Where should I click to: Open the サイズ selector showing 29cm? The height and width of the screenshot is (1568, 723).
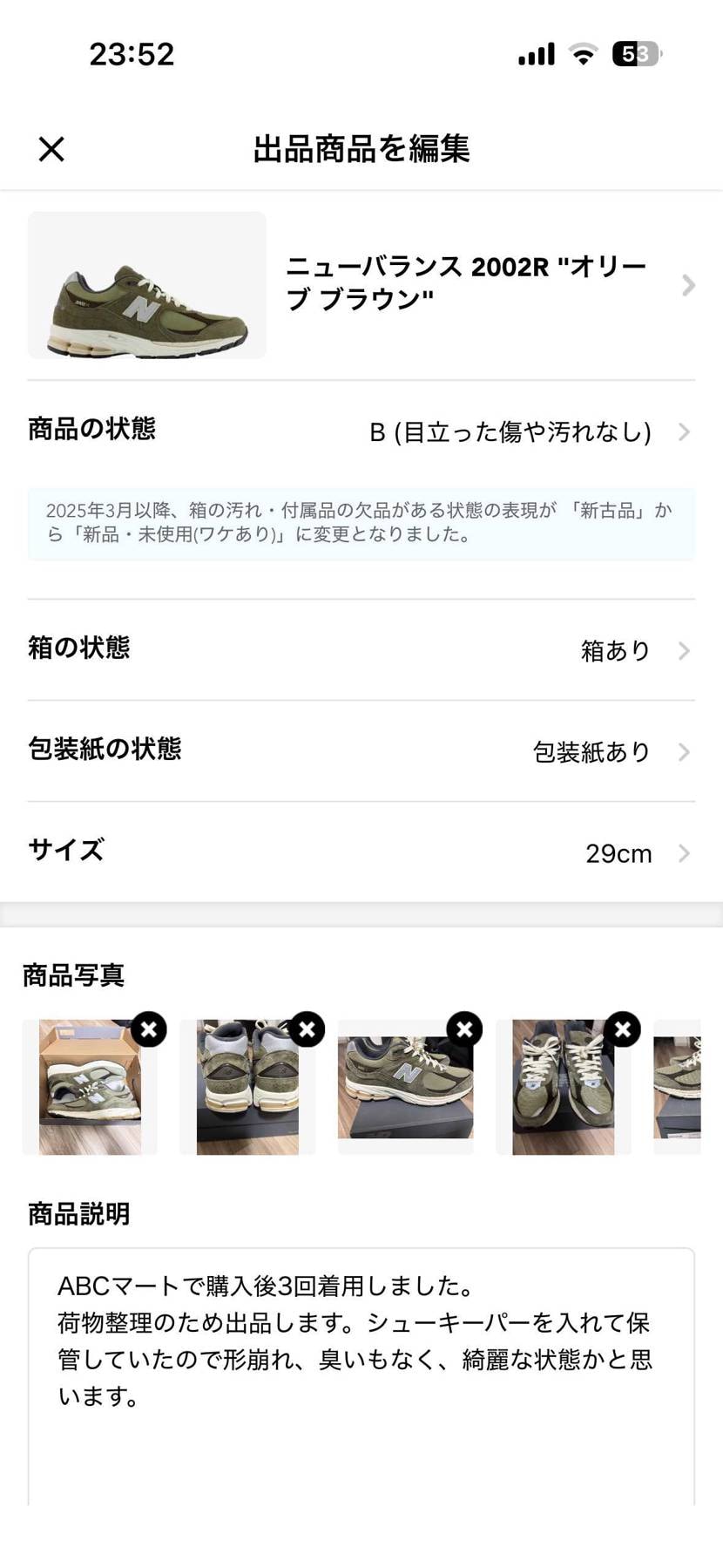361,852
